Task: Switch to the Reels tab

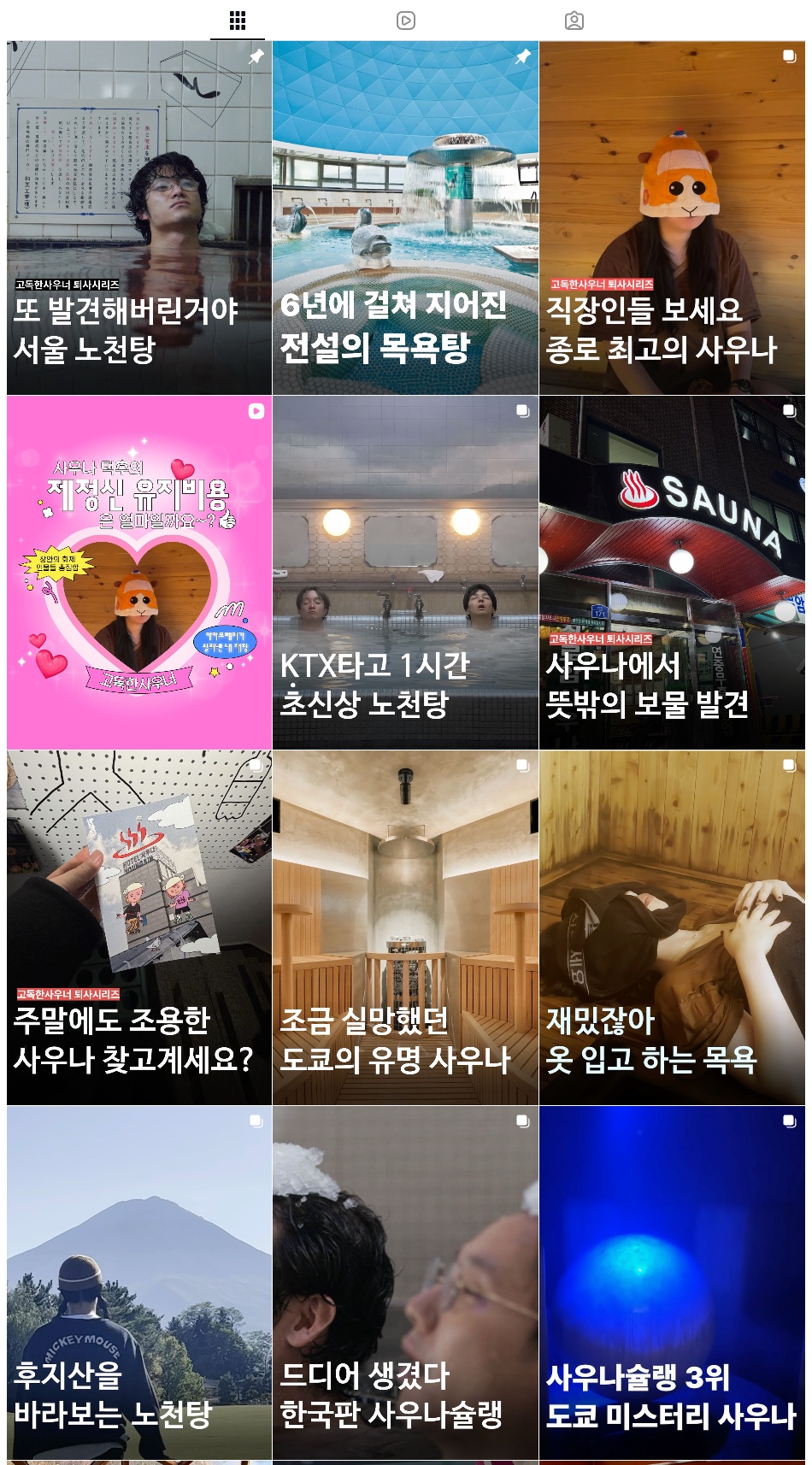Action: click(406, 21)
